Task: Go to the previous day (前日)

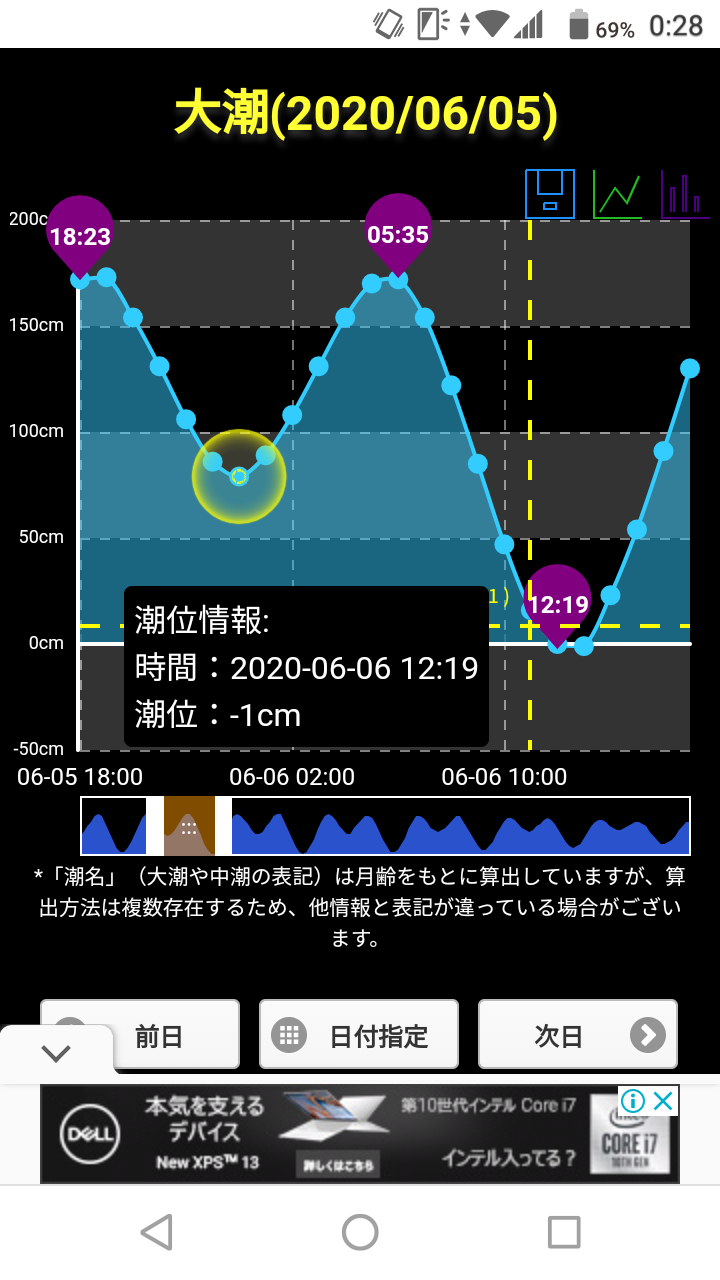Action: 140,1035
